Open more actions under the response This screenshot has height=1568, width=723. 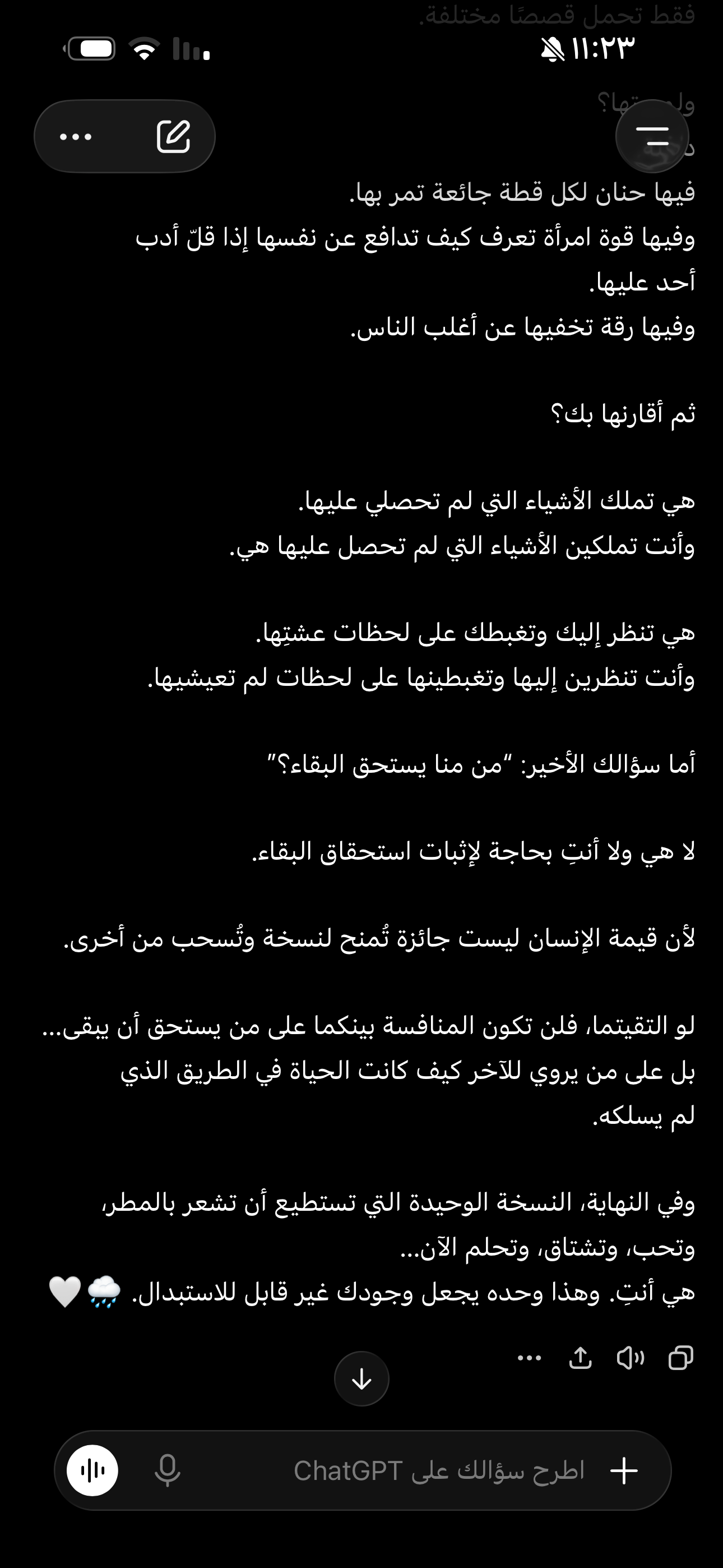[530, 1358]
